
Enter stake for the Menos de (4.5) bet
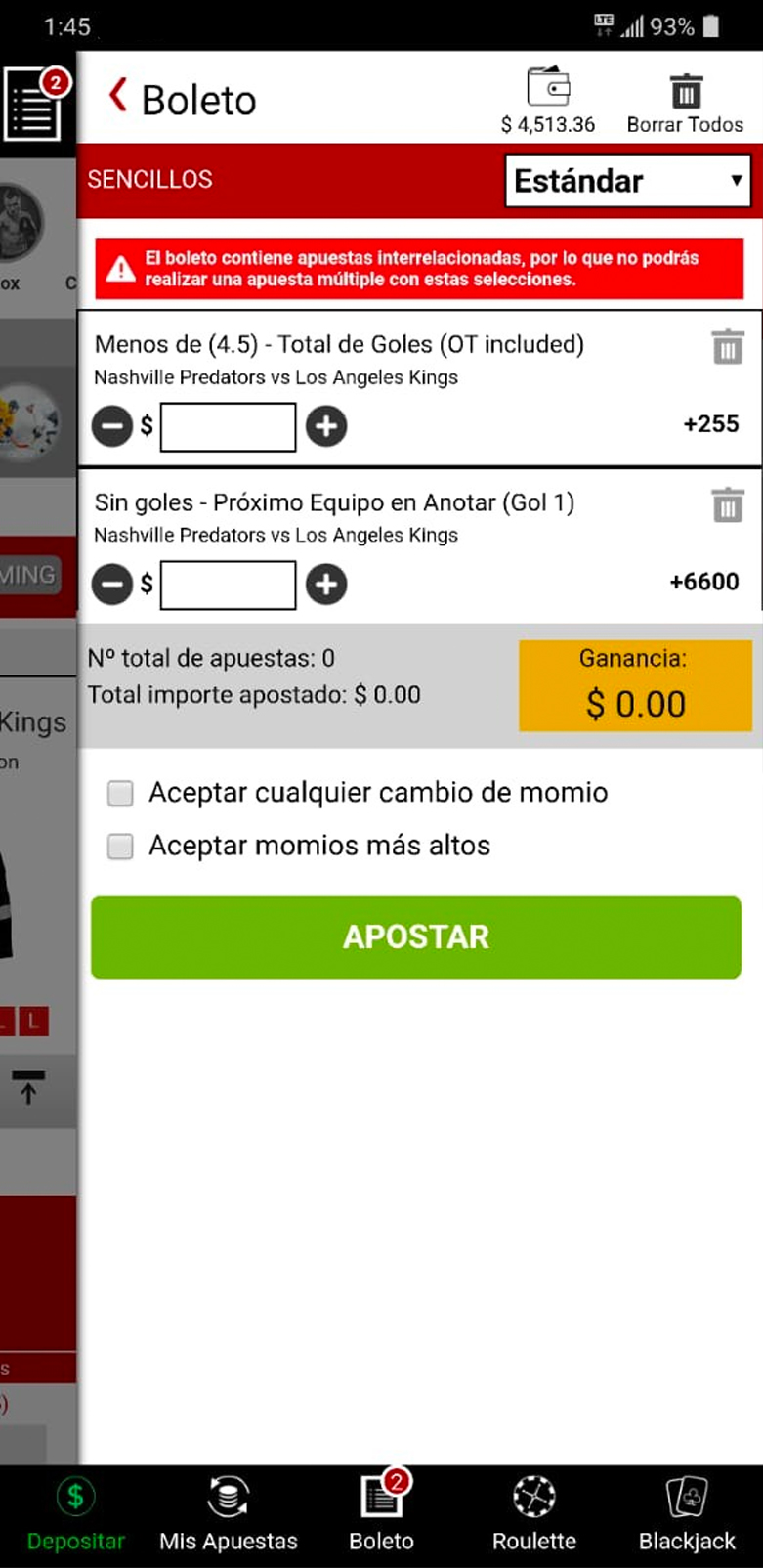point(228,426)
